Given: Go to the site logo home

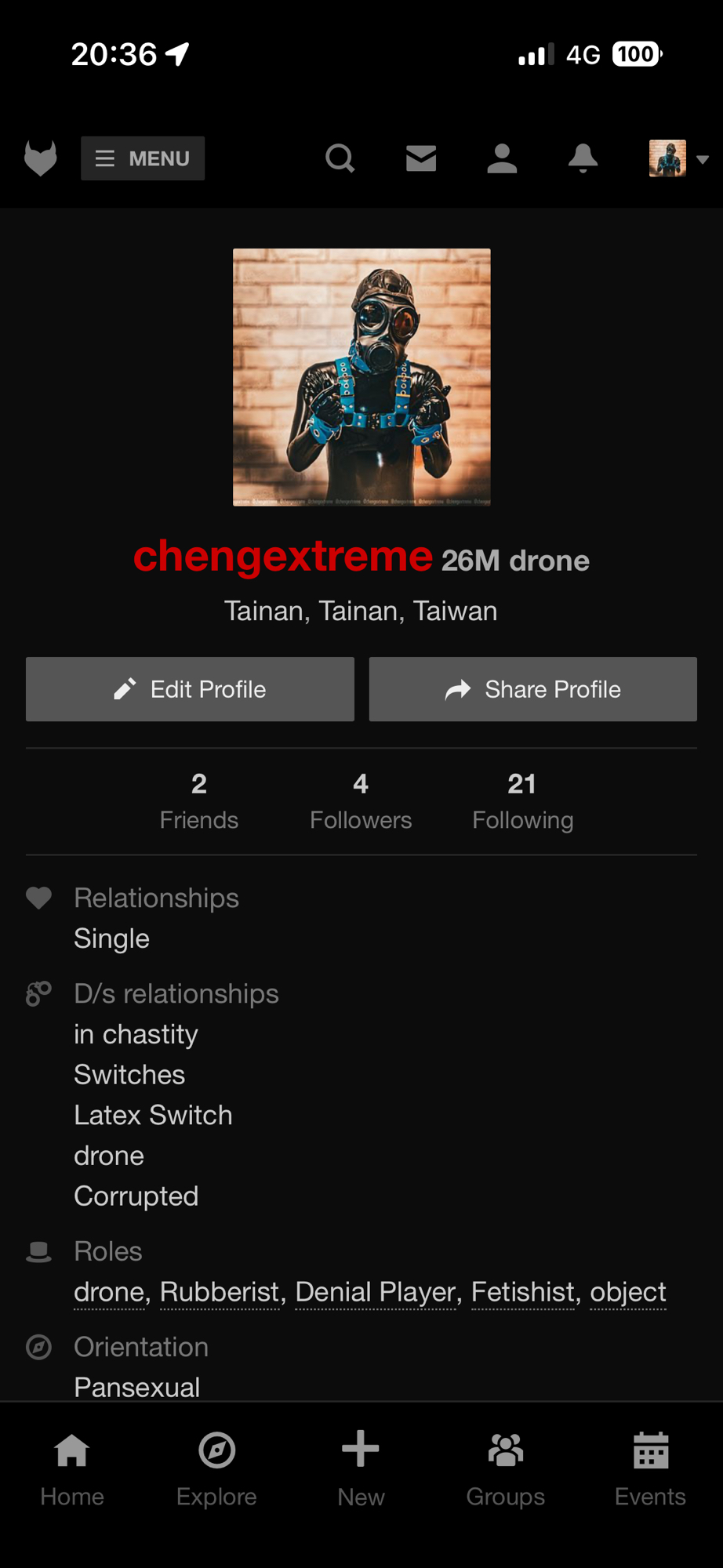Looking at the screenshot, I should [x=41, y=158].
